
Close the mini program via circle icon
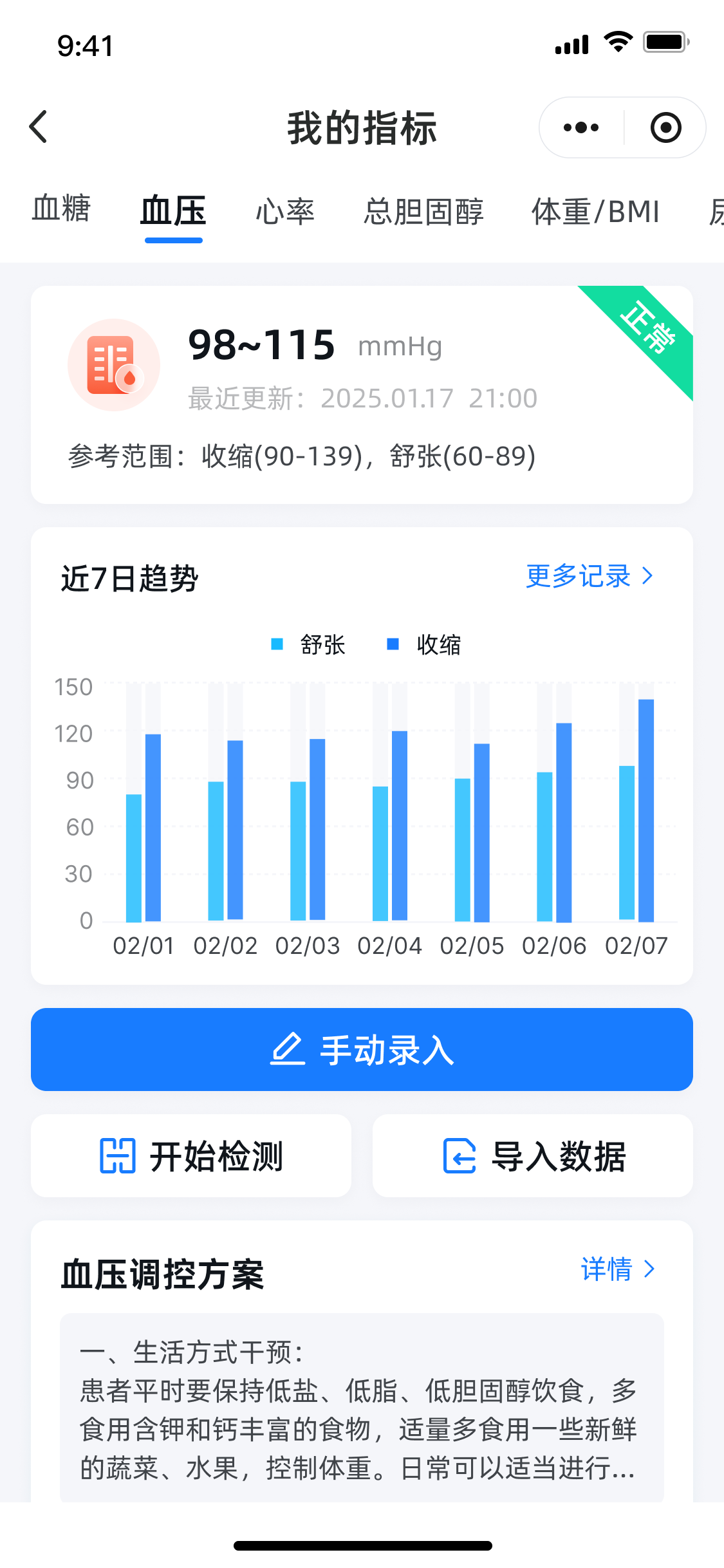click(x=665, y=127)
